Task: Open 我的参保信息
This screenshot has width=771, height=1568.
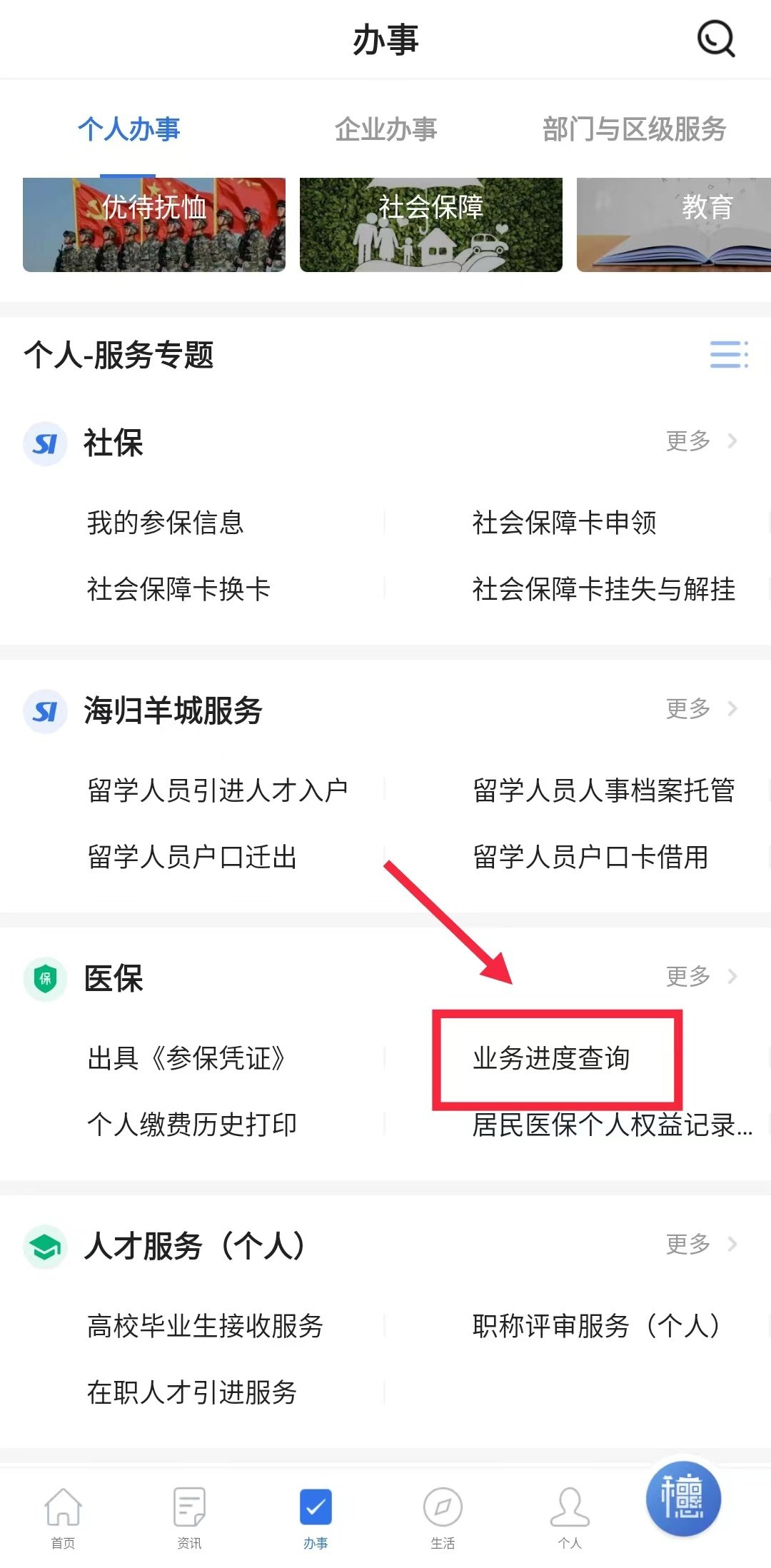Action: [166, 523]
